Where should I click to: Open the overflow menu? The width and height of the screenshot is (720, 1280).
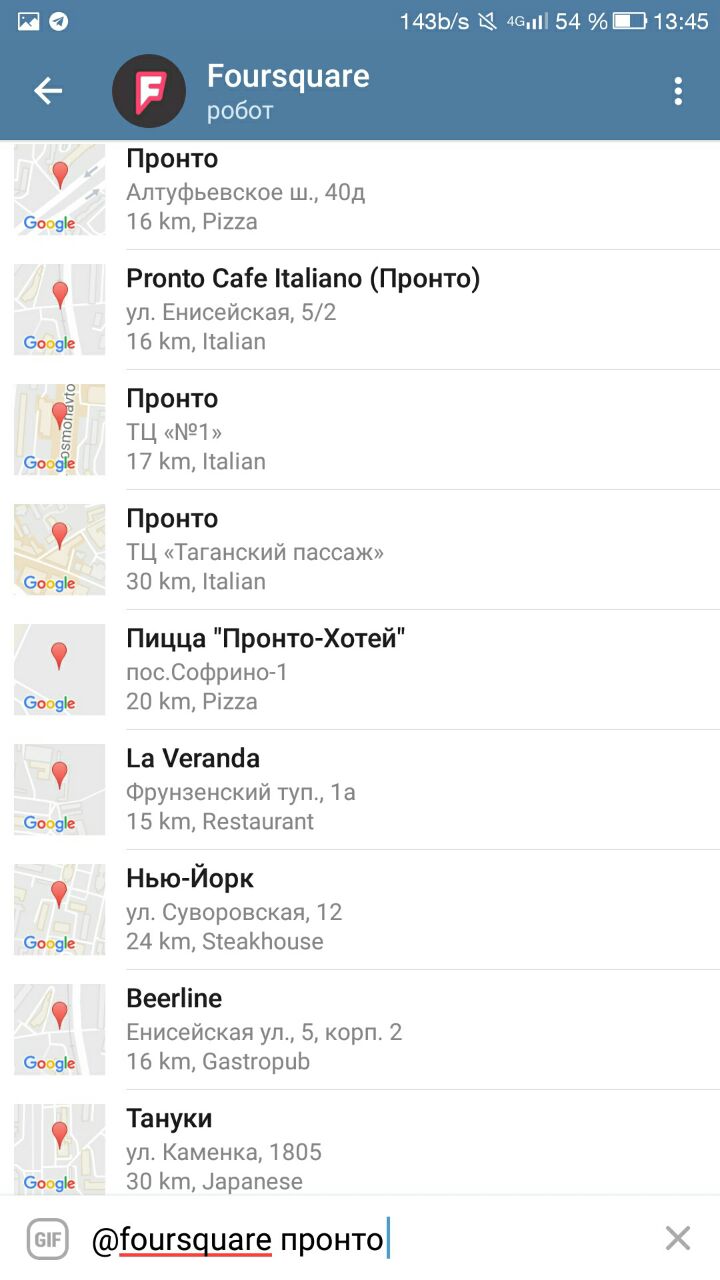click(678, 91)
